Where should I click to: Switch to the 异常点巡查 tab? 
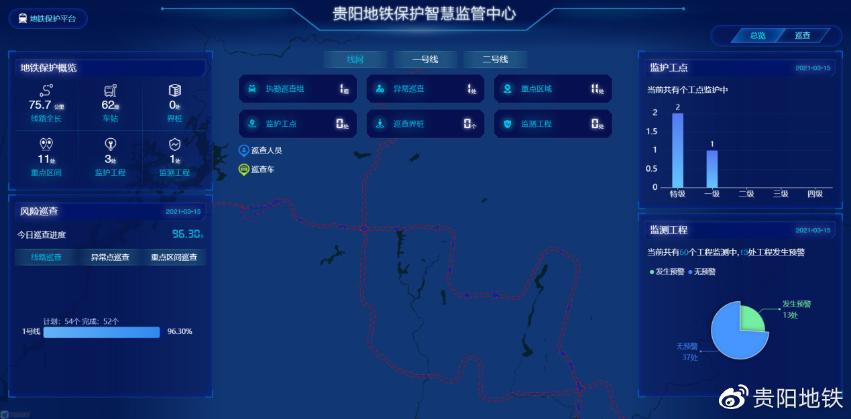tap(110, 257)
